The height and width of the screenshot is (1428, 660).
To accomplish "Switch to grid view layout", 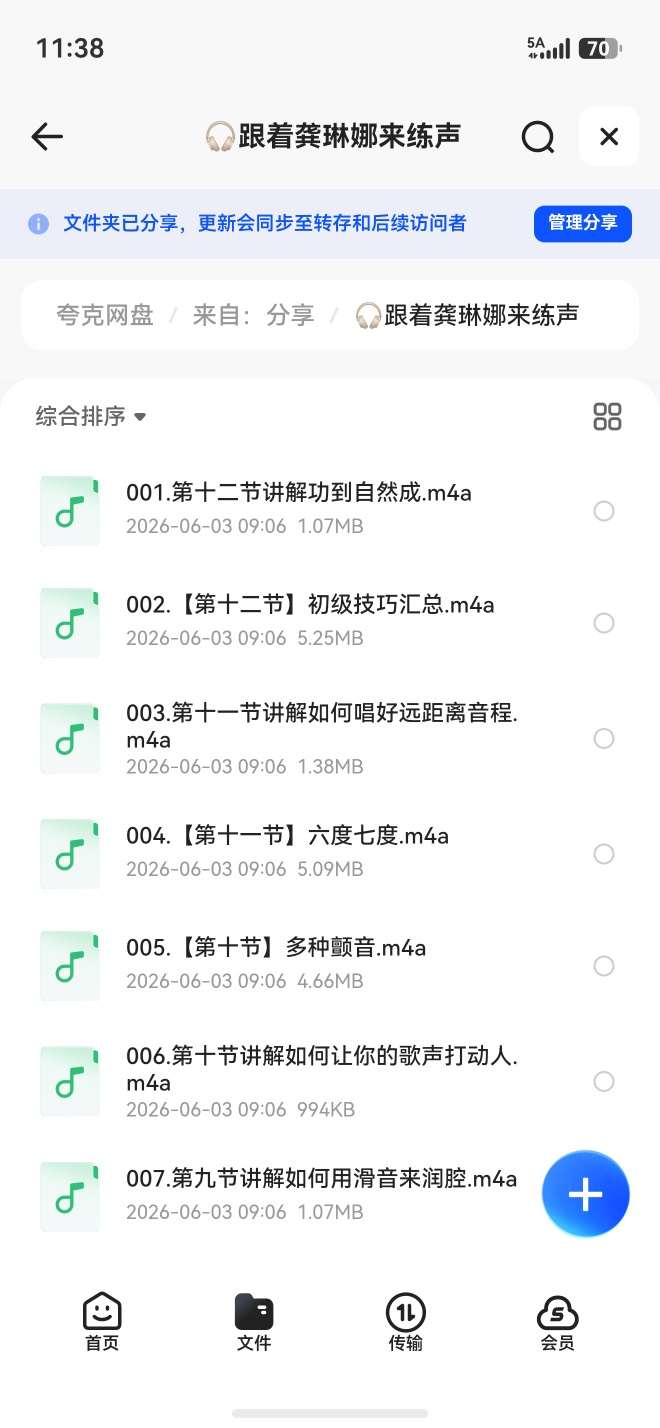I will tap(608, 416).
